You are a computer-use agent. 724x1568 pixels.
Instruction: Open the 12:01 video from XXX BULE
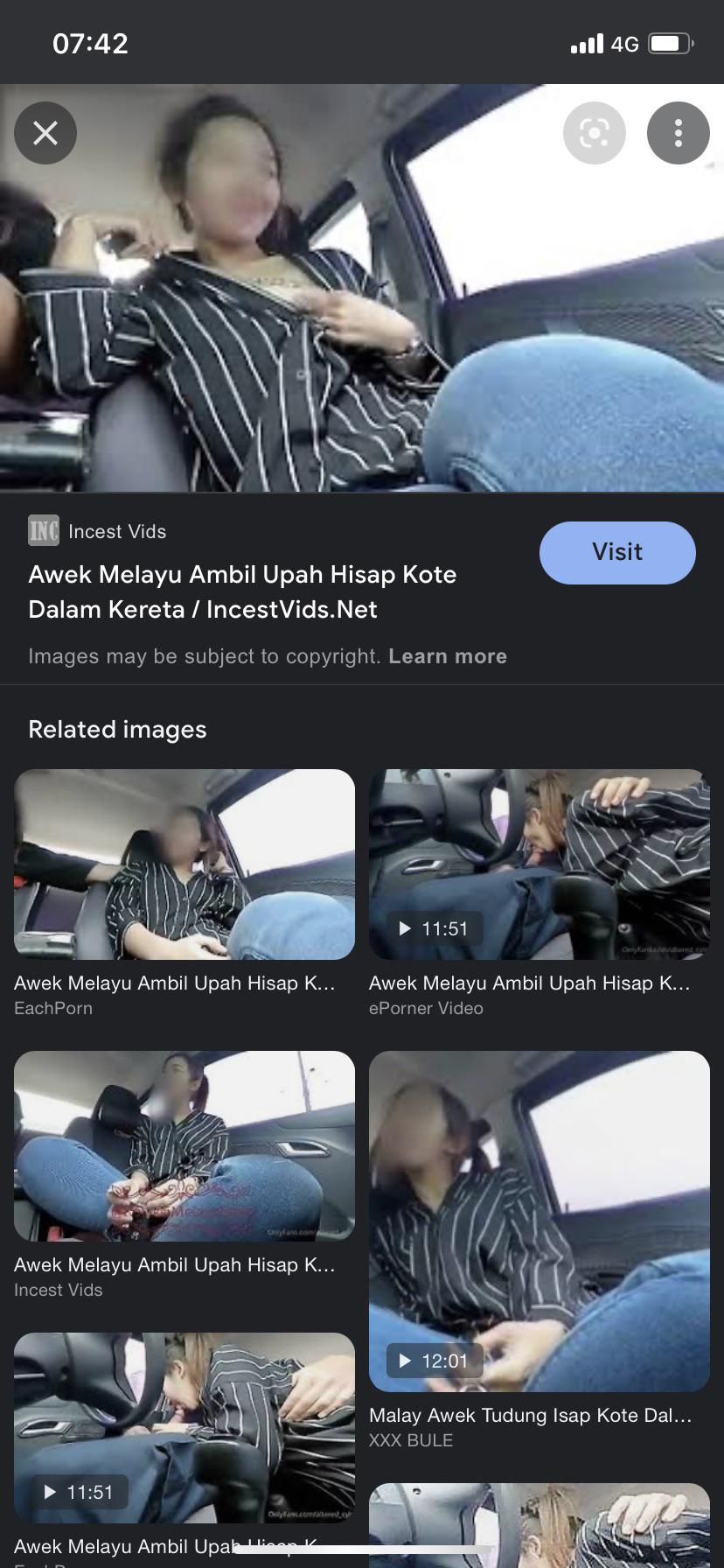tap(539, 1221)
